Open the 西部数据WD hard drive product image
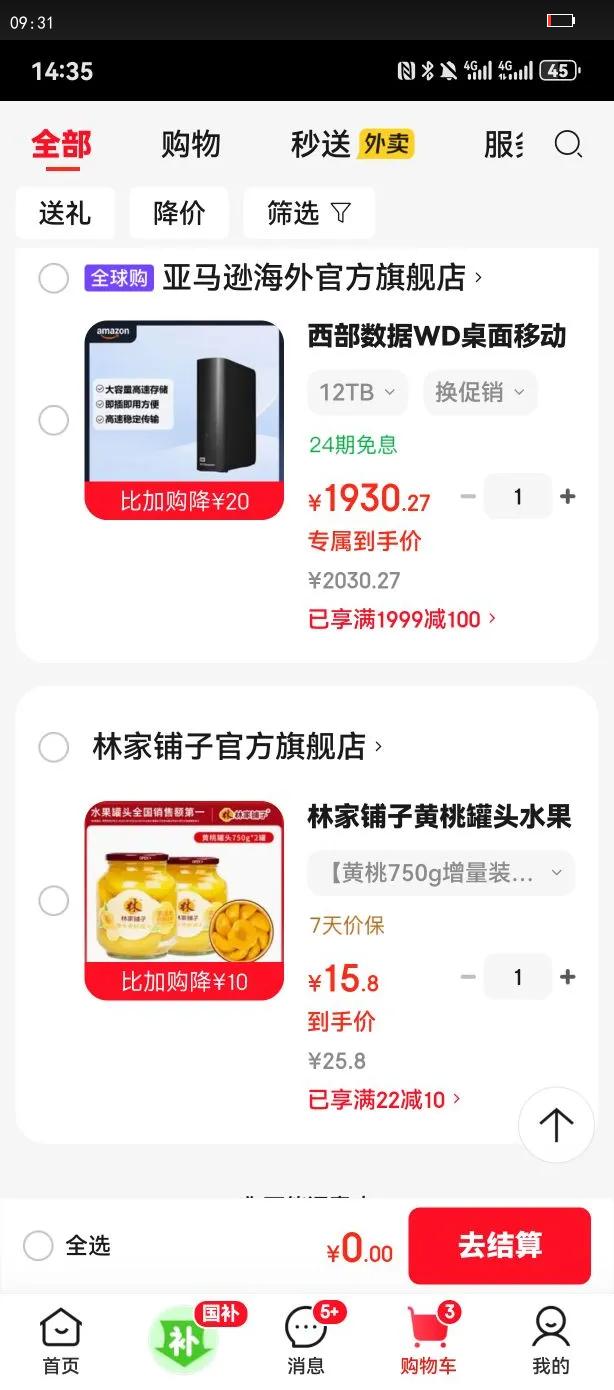614x1390 pixels. (x=184, y=420)
